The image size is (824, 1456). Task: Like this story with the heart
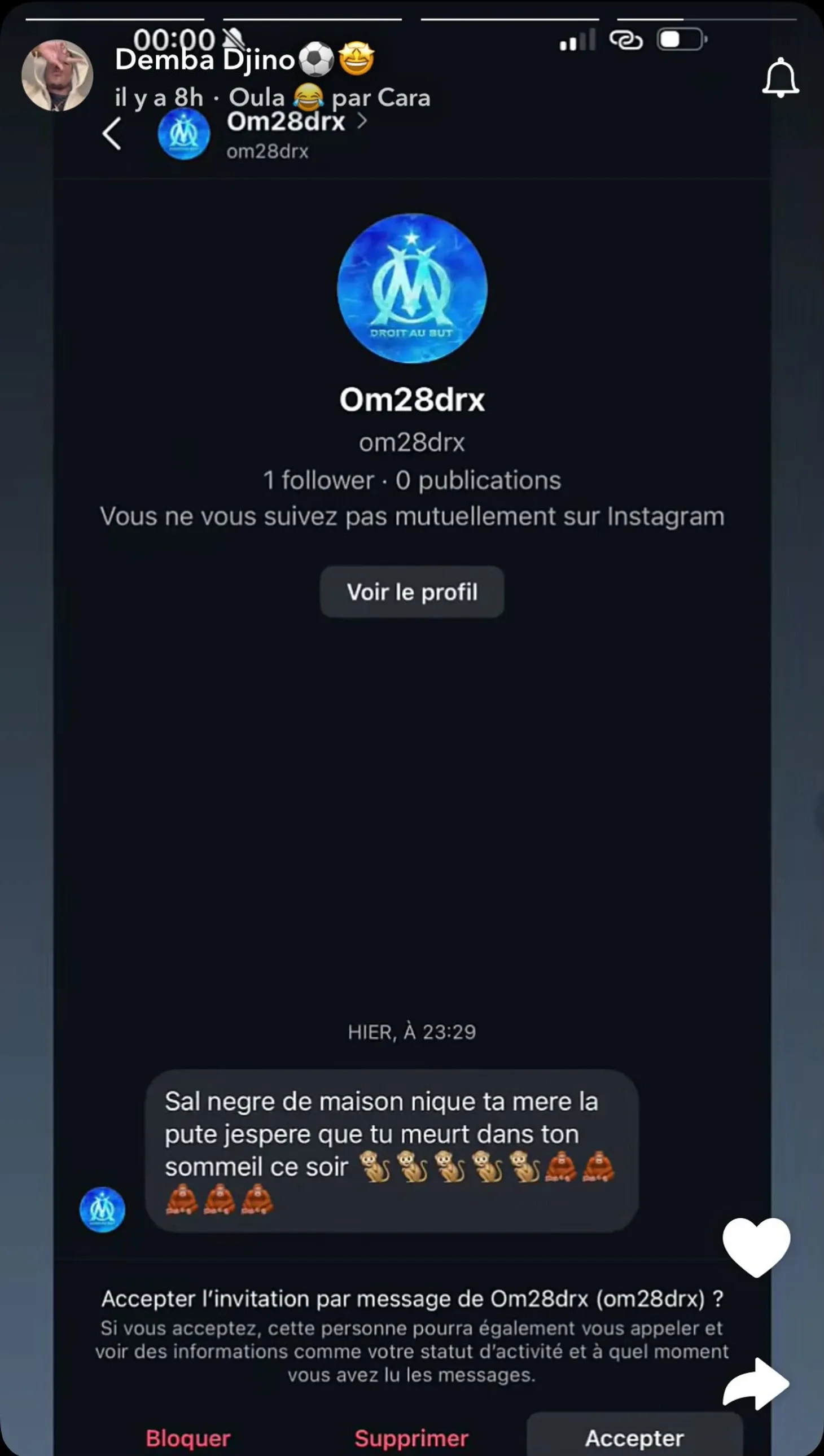click(x=756, y=1247)
